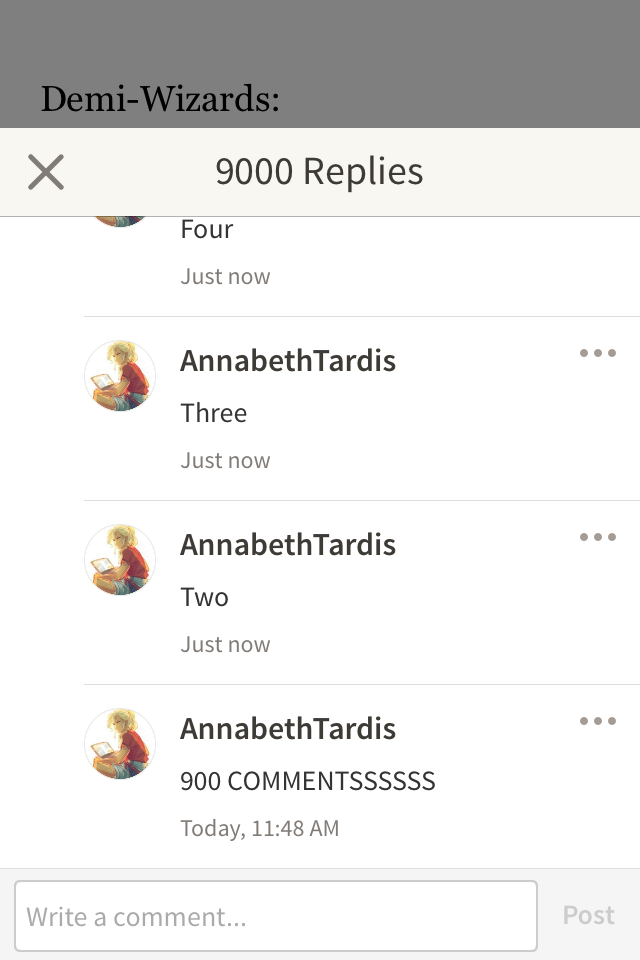Post the comment
This screenshot has width=640, height=960.
coord(588,915)
